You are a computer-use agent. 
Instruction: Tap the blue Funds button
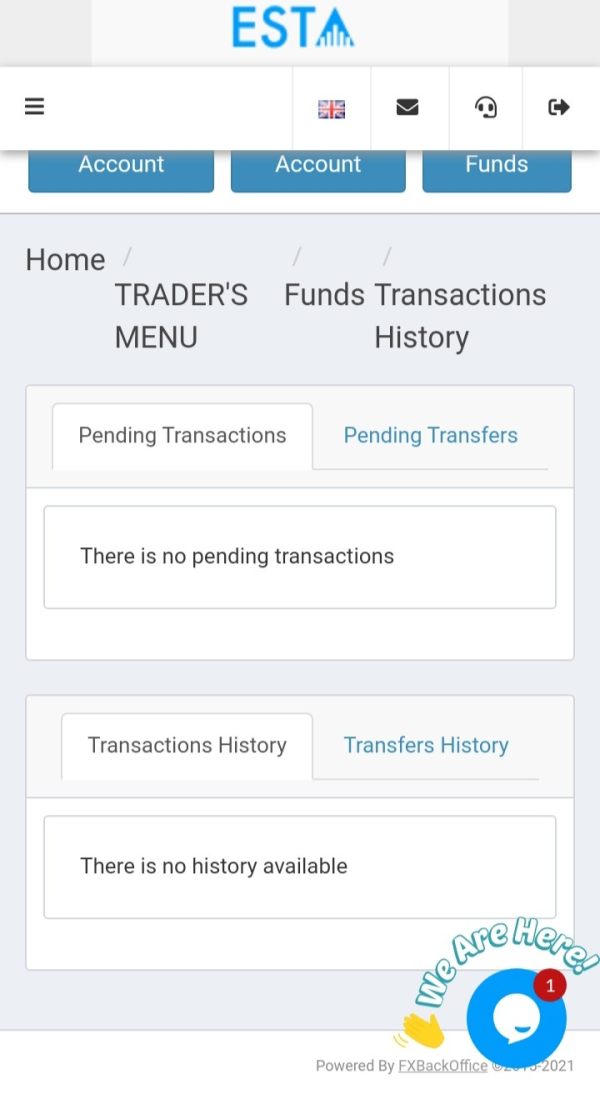497,169
